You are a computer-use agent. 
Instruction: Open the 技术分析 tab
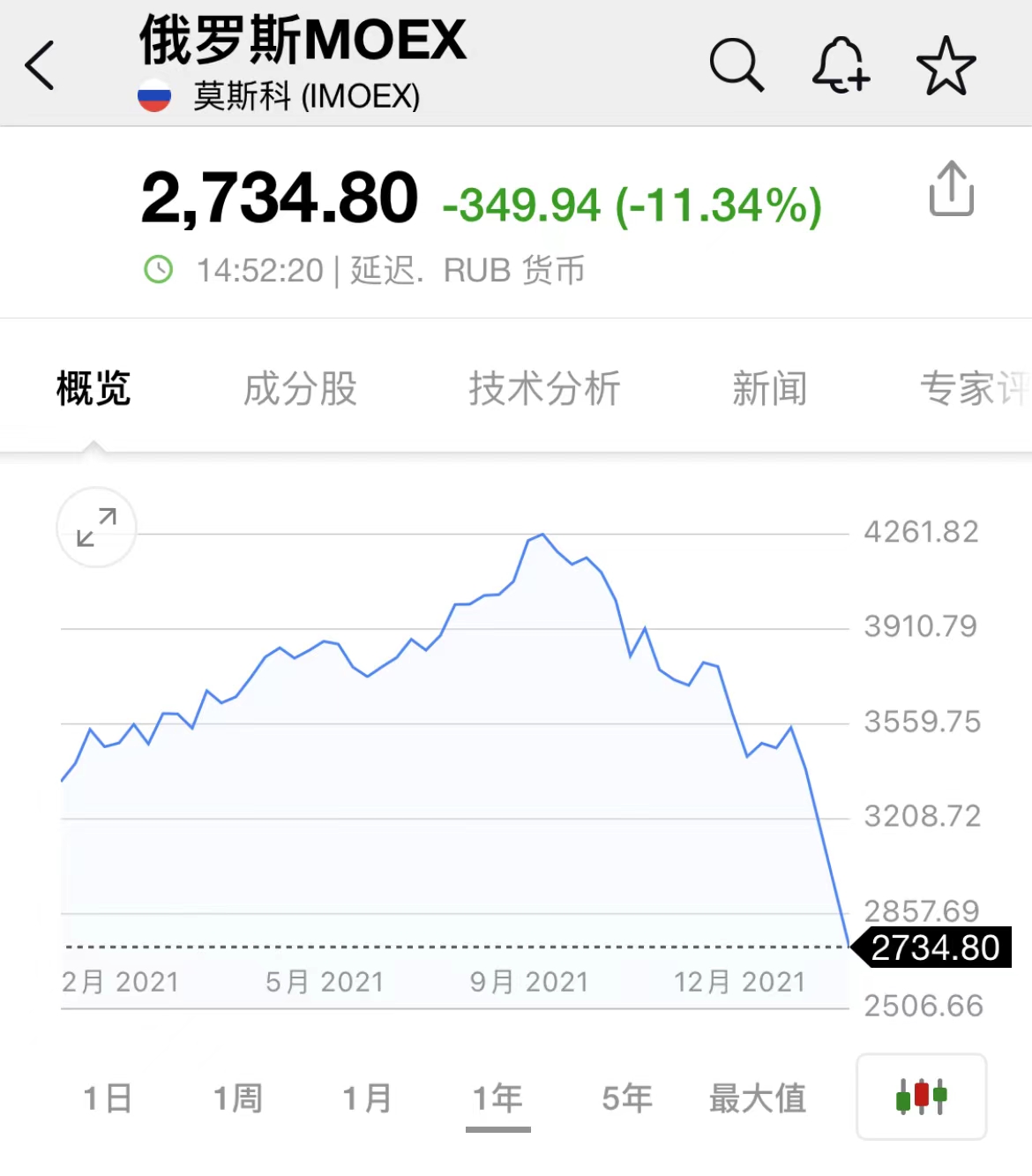[544, 388]
